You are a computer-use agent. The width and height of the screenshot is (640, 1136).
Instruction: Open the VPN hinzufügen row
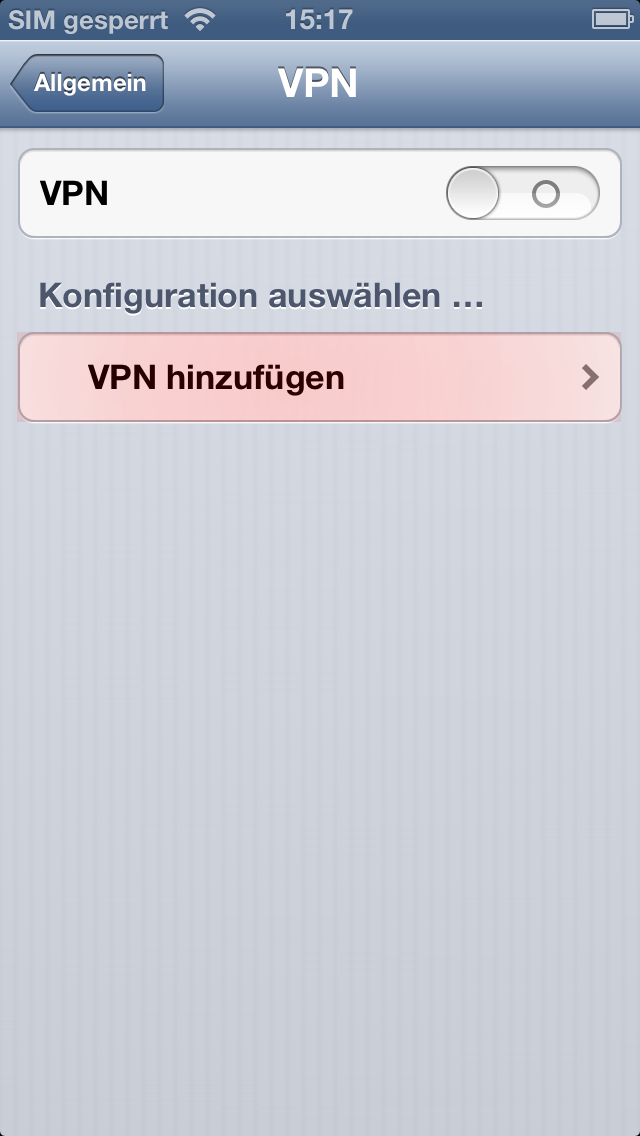click(320, 377)
